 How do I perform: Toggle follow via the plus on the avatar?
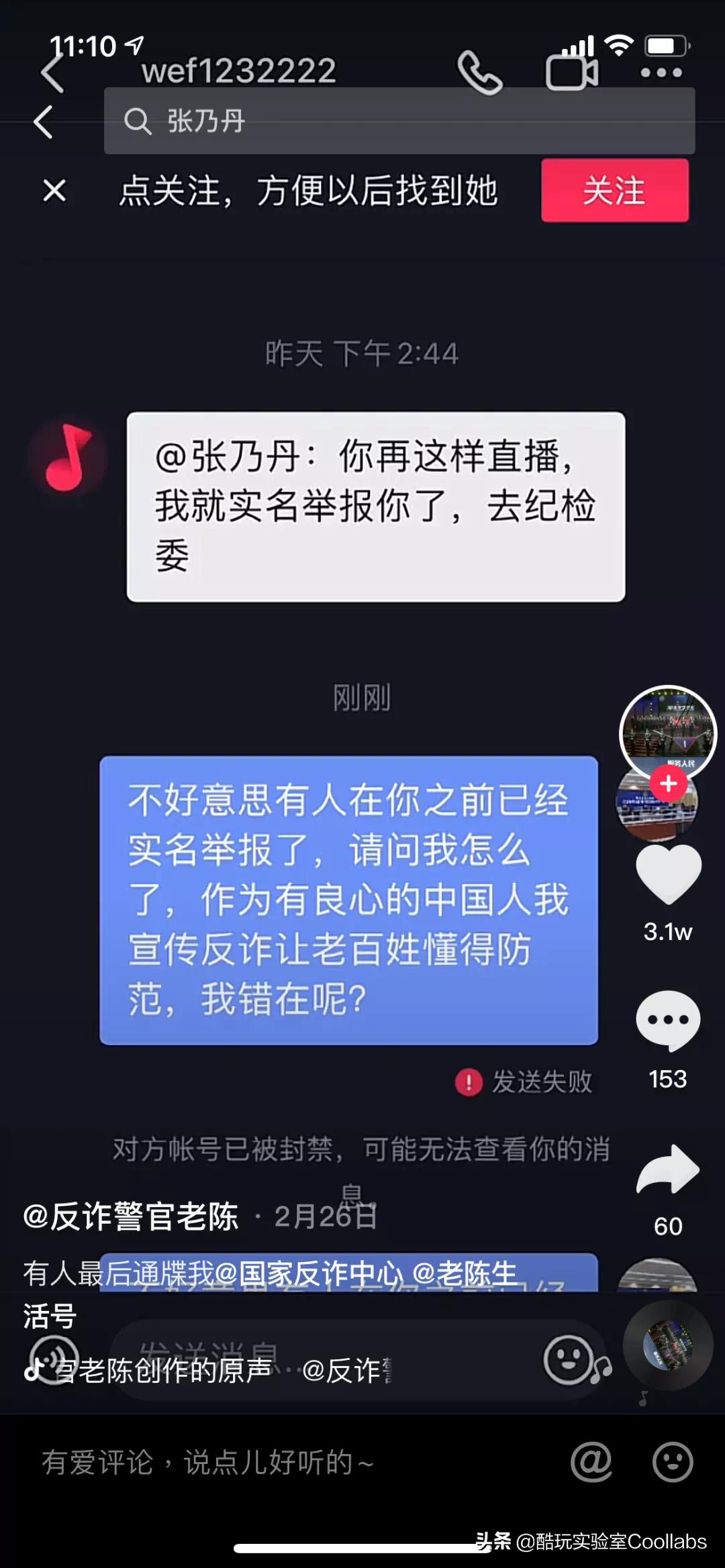tap(669, 784)
